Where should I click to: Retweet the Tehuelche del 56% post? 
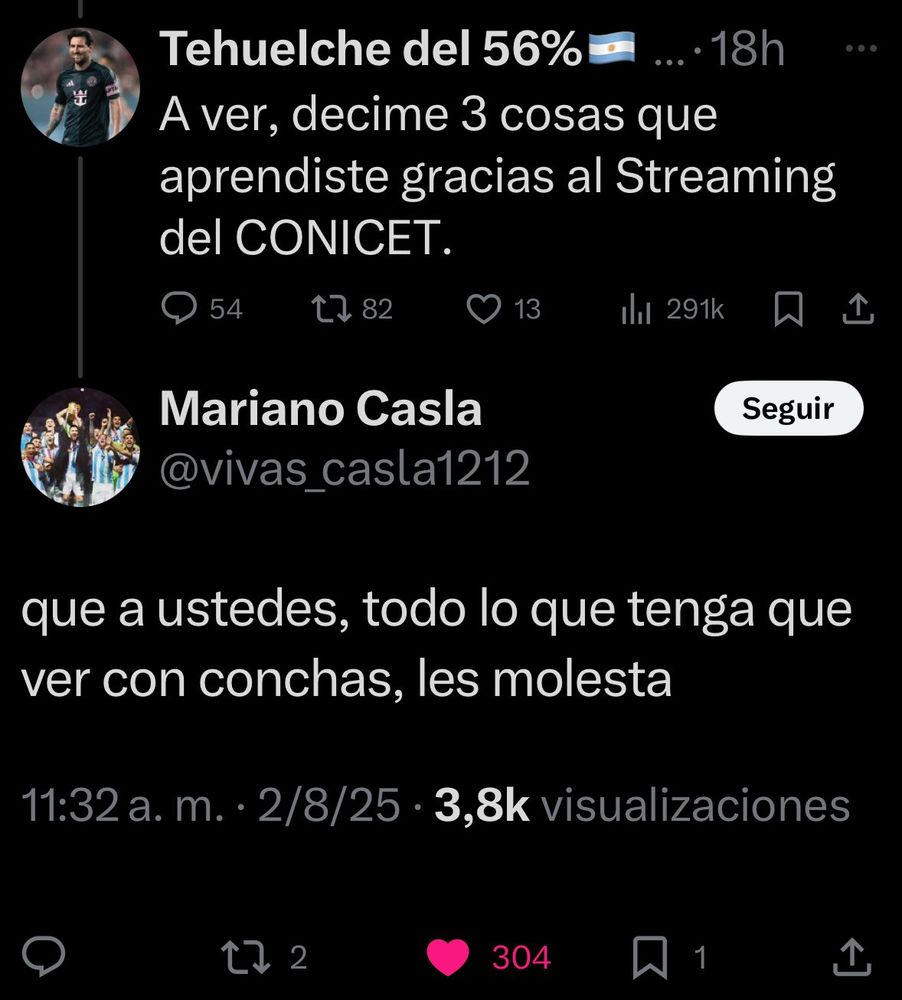[x=327, y=311]
